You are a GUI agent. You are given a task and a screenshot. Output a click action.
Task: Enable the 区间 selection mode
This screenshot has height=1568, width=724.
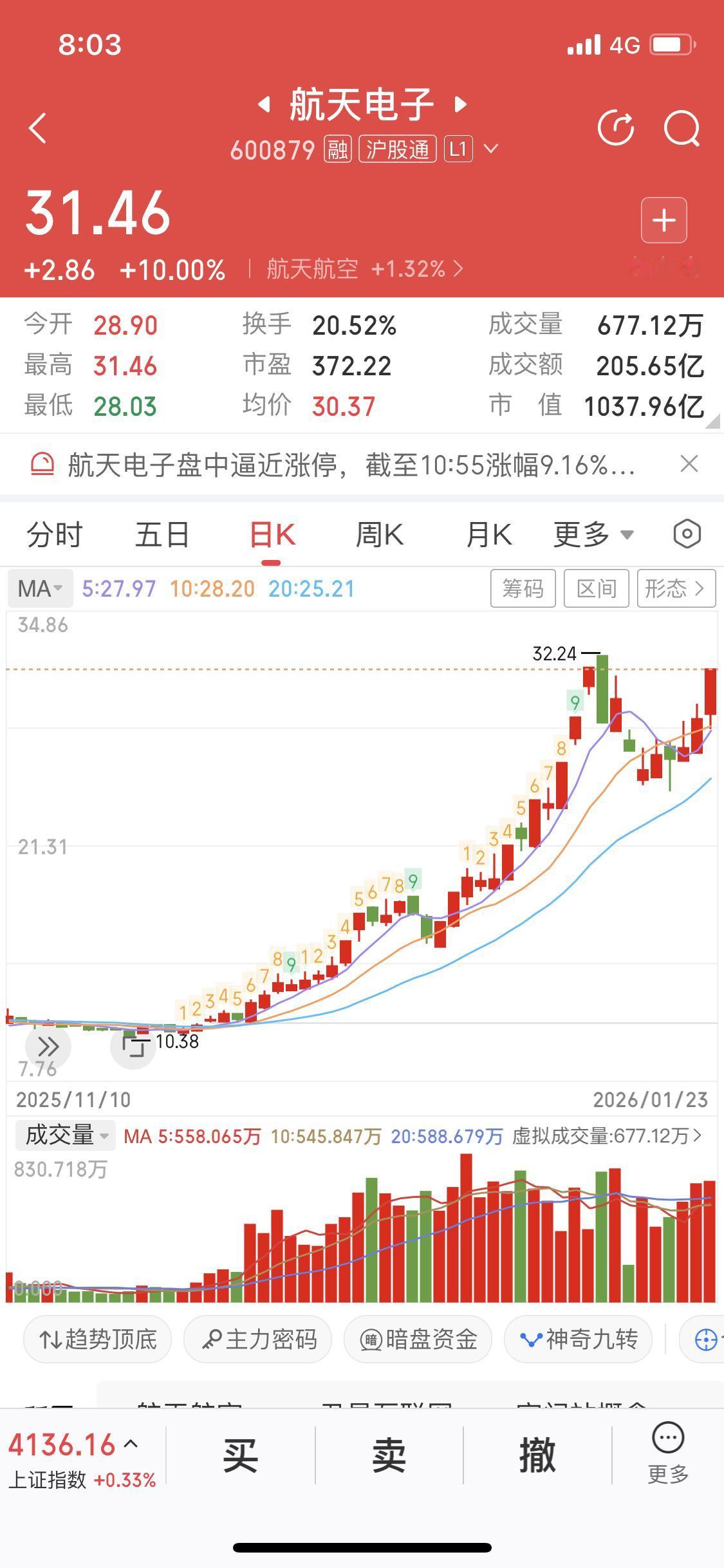point(596,588)
